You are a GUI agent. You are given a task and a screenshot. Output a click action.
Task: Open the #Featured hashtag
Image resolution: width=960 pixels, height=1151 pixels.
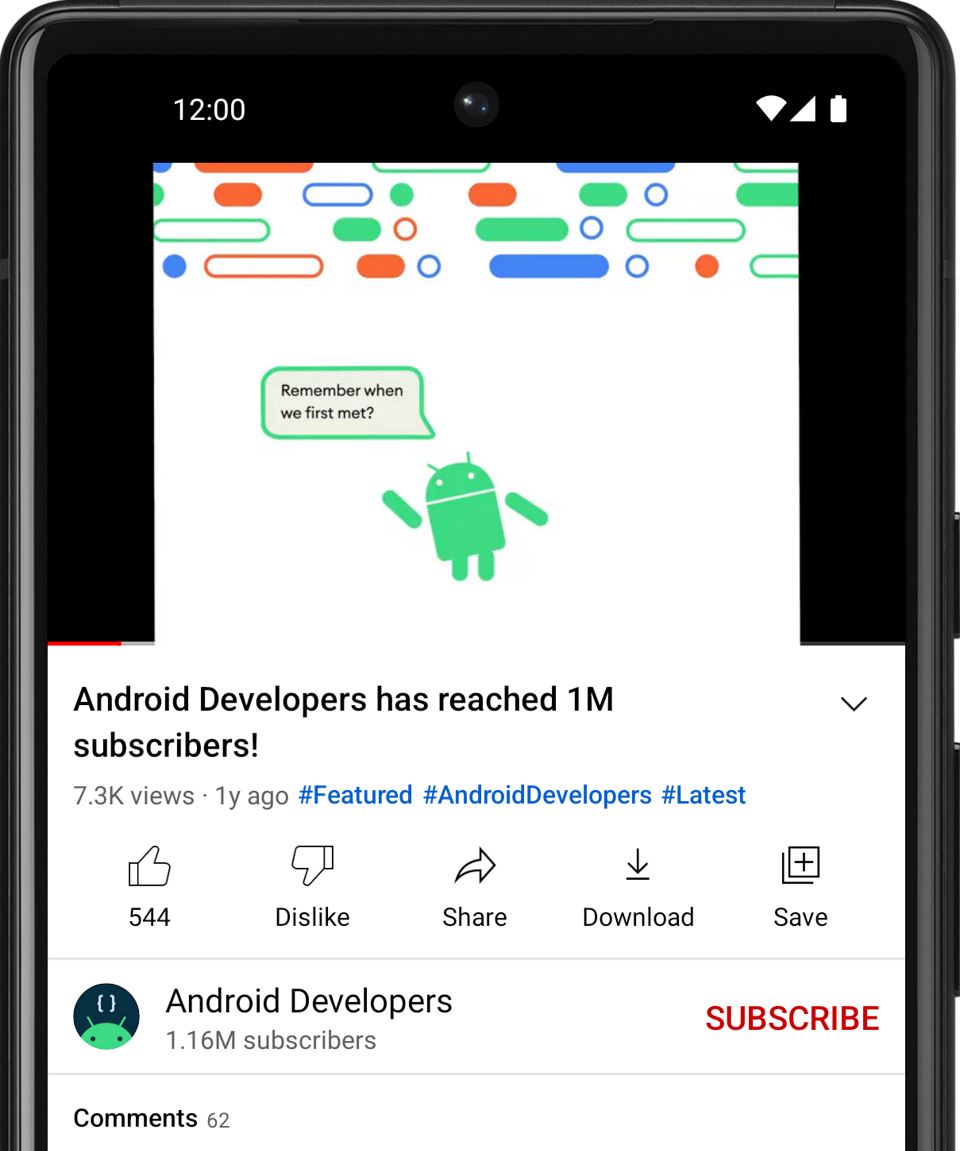(x=355, y=796)
